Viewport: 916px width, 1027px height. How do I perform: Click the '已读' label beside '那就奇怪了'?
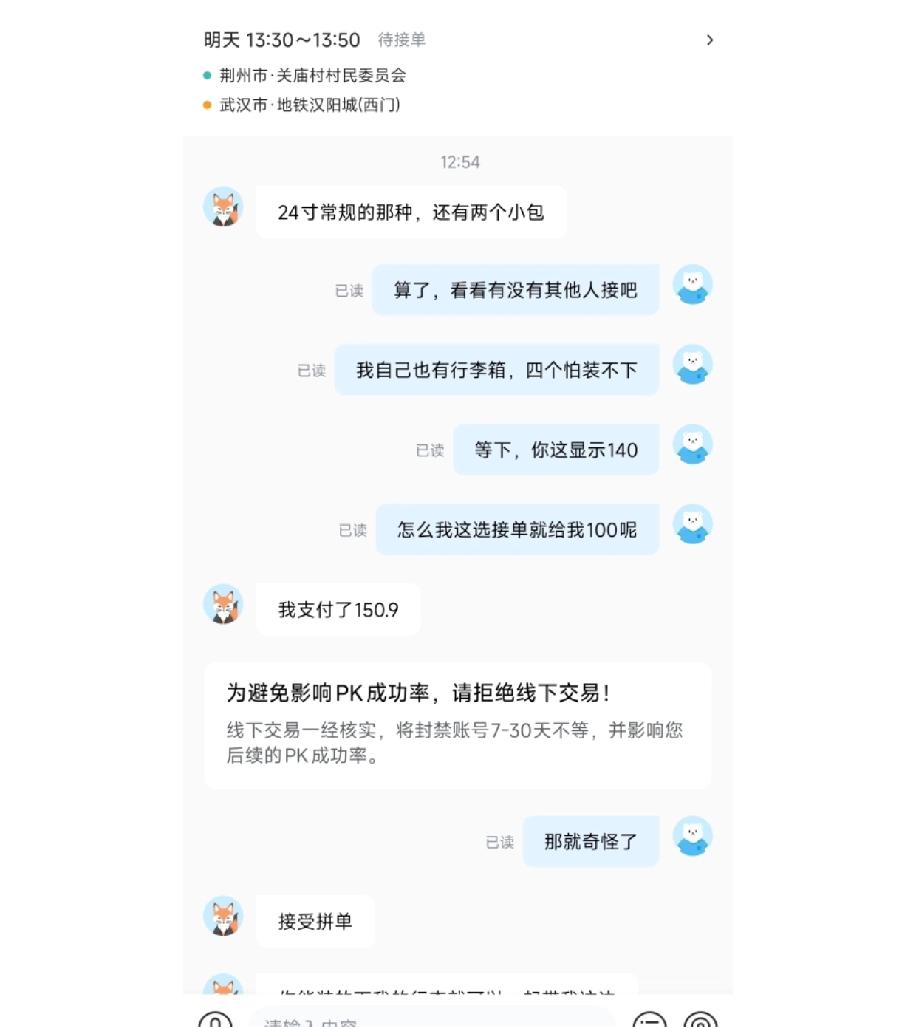click(500, 841)
